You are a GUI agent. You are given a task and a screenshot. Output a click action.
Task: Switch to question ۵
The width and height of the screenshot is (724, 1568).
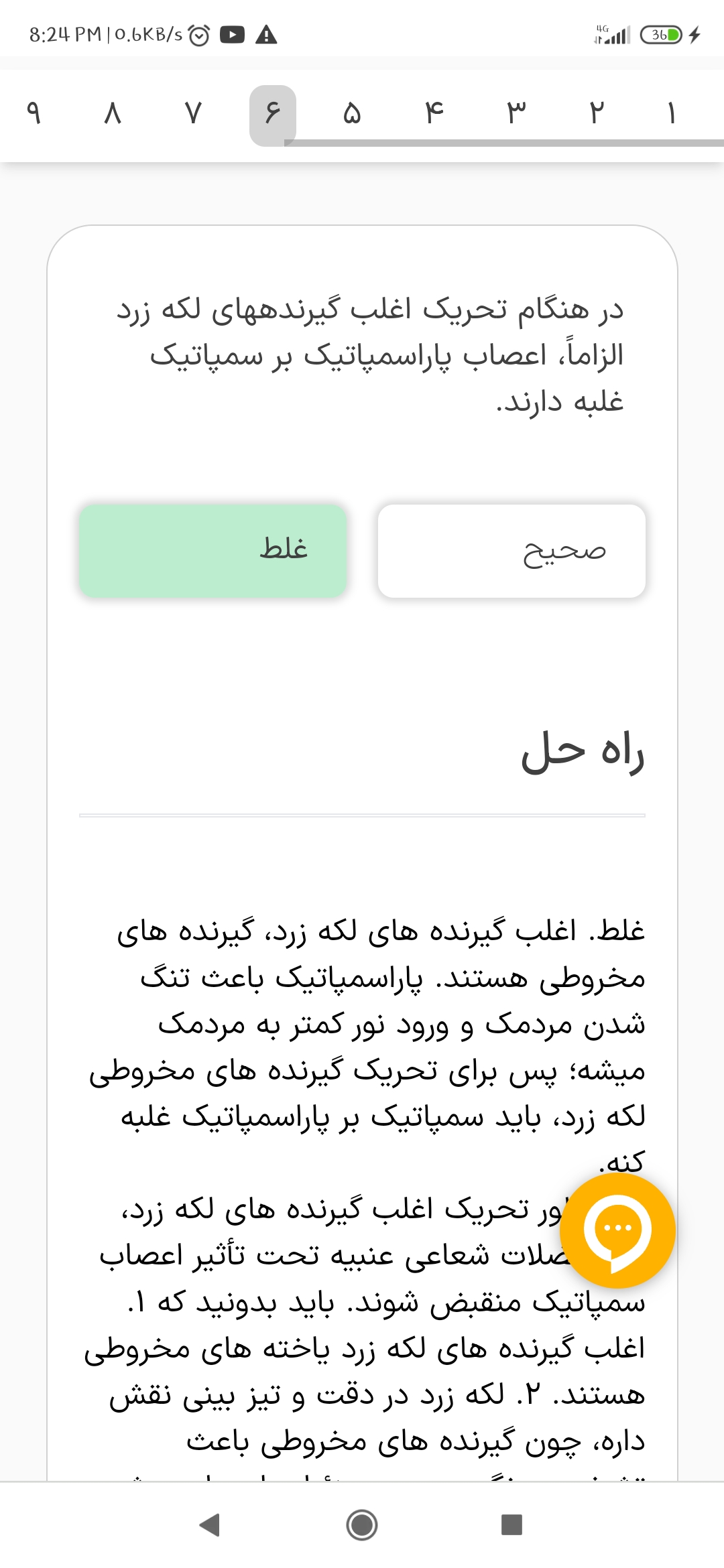pyautogui.click(x=353, y=113)
